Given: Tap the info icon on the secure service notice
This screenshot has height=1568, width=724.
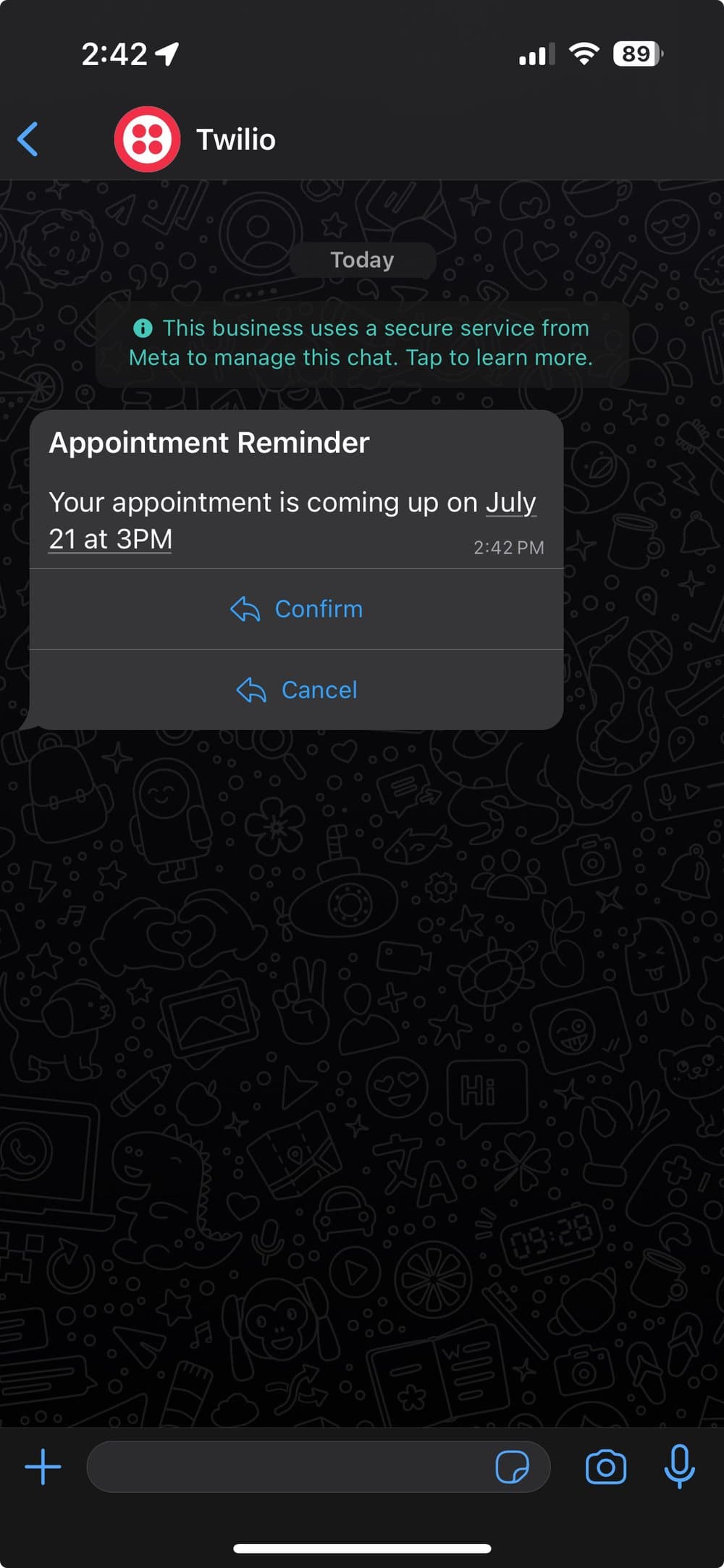Looking at the screenshot, I should (143, 329).
